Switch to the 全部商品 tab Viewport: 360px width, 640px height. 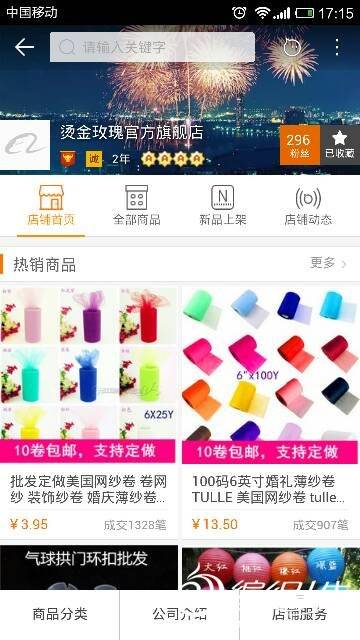[136, 206]
